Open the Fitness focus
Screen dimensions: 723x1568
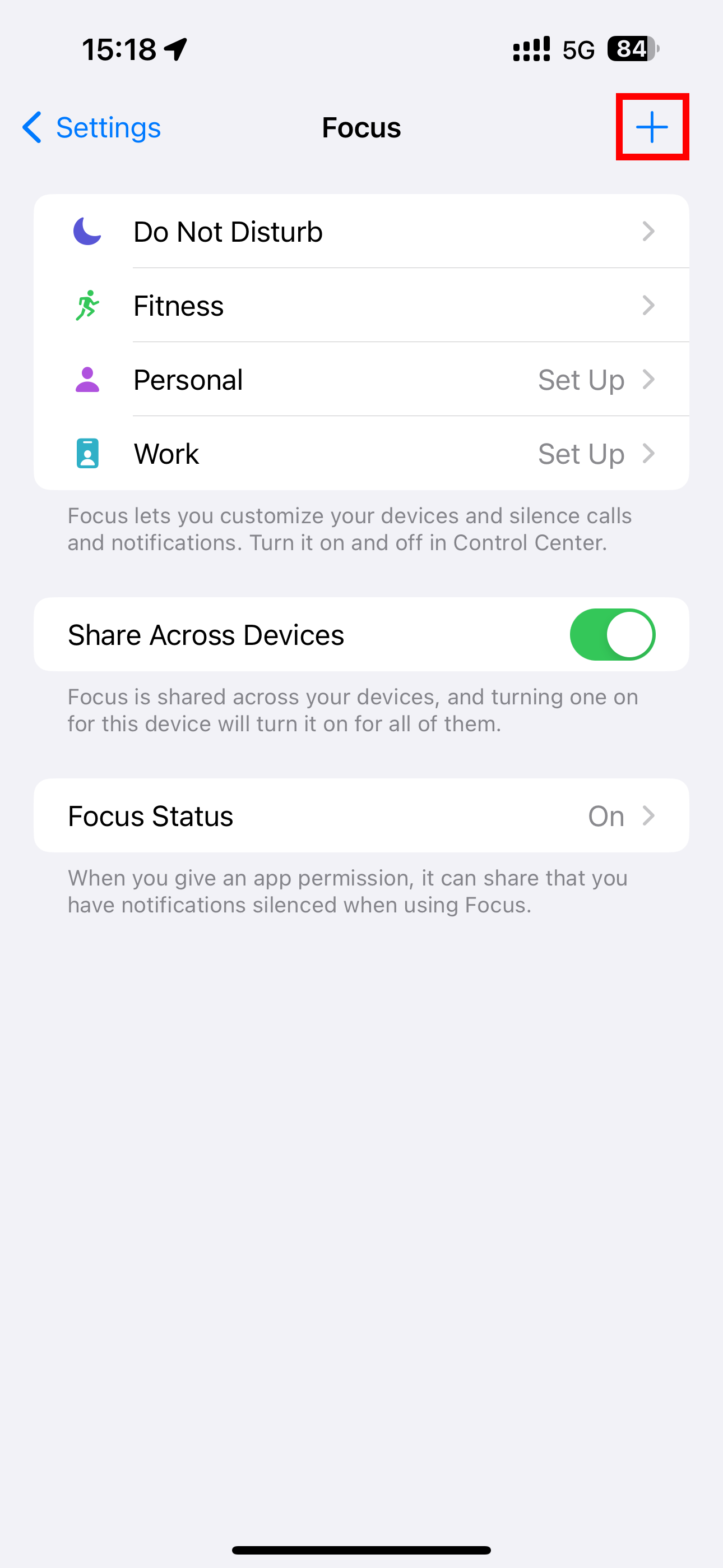click(x=361, y=306)
